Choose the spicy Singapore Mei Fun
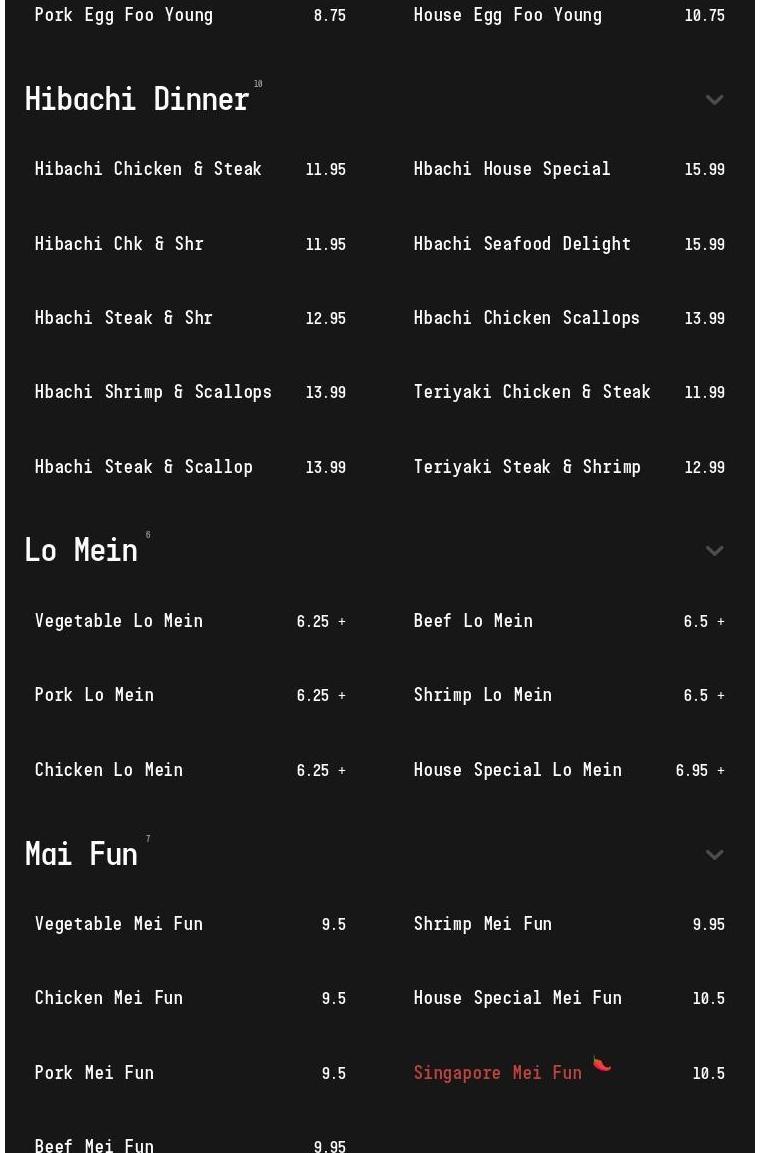This screenshot has width=760, height=1153. (x=498, y=1073)
